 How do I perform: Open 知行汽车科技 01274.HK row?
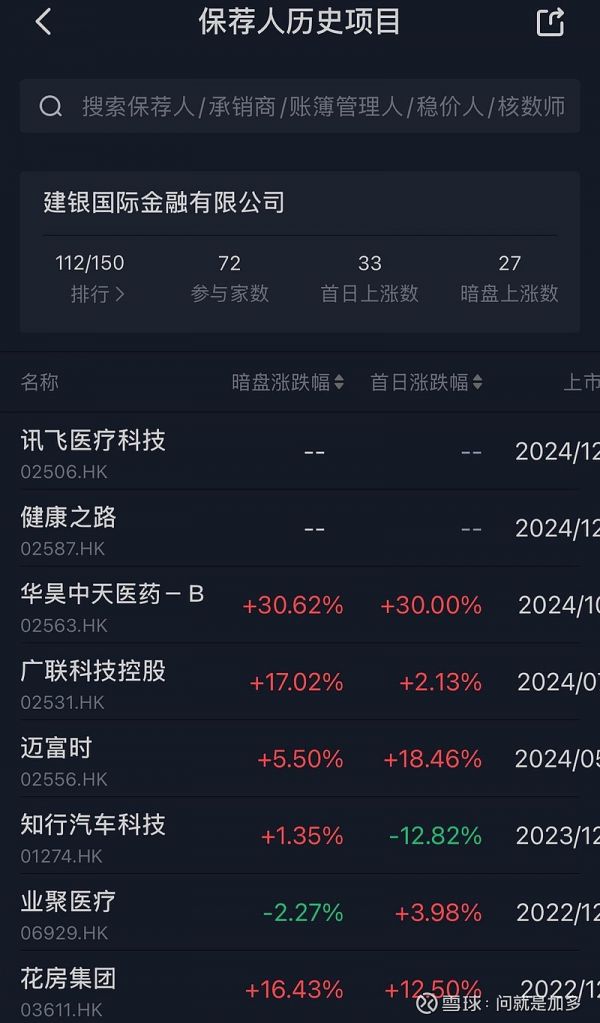tap(300, 836)
